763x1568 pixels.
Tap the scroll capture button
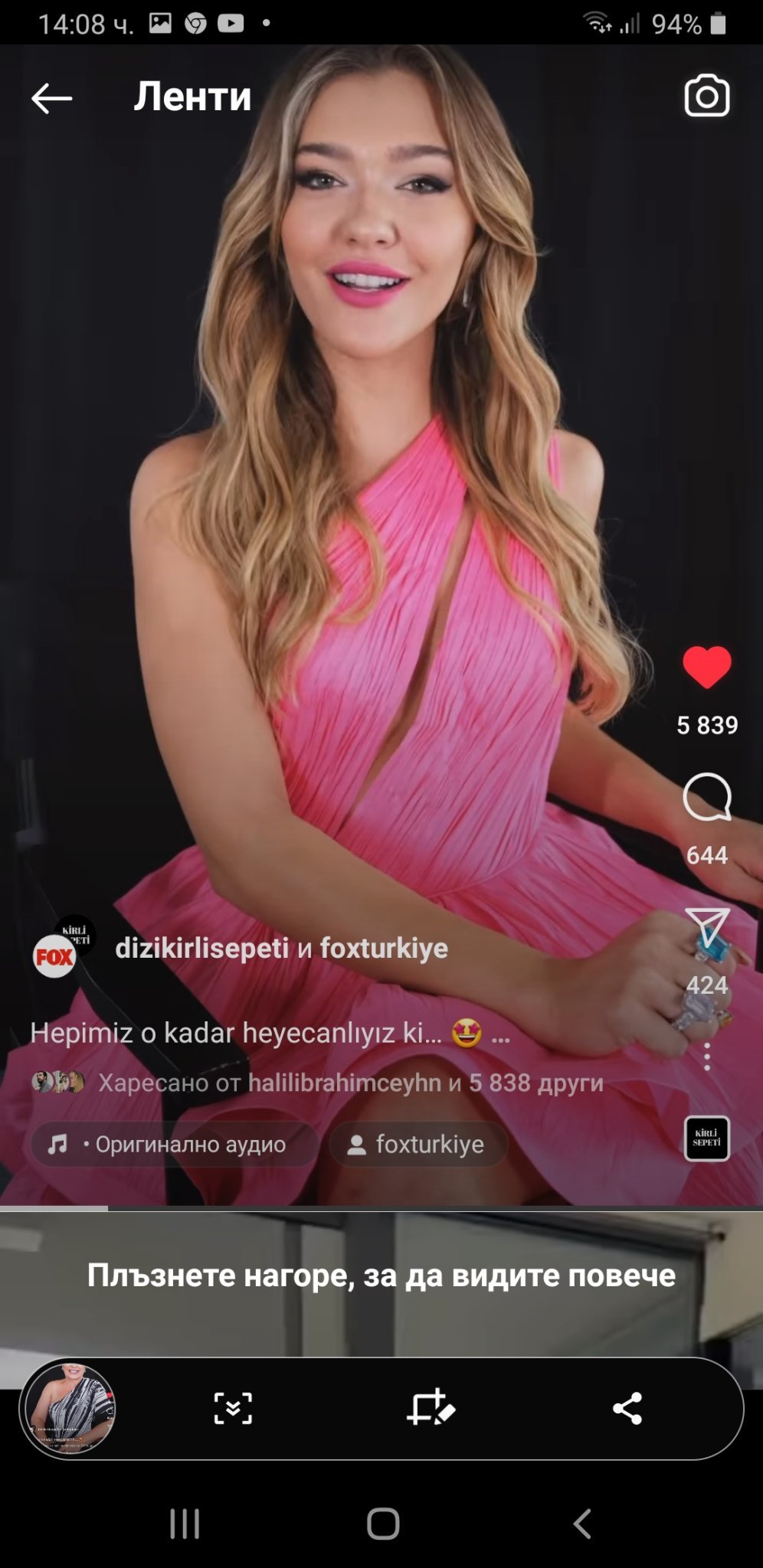click(x=232, y=1408)
